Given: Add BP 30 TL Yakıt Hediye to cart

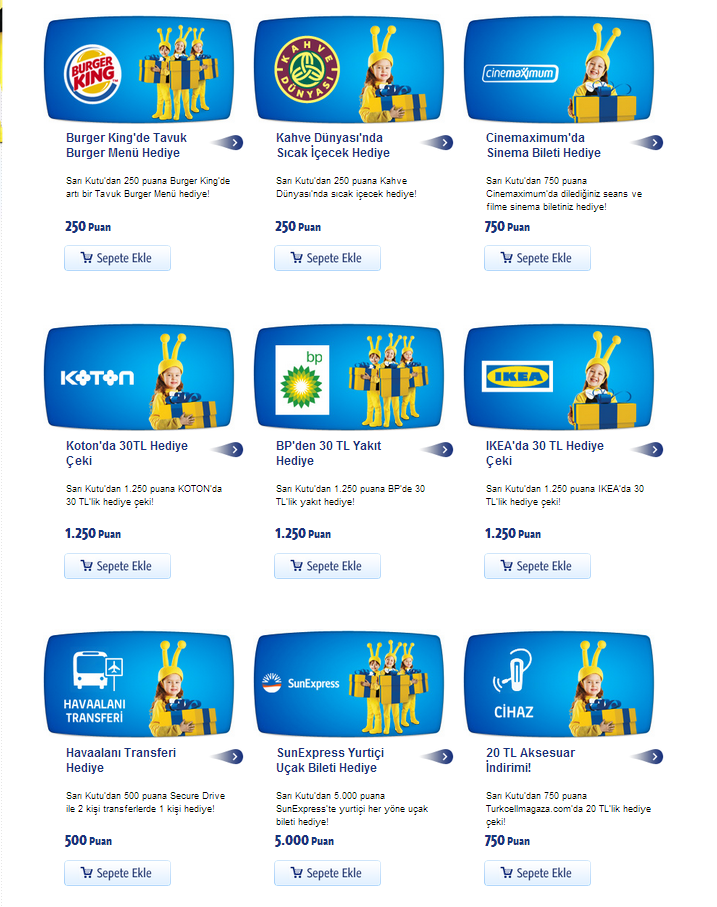Looking at the screenshot, I should pos(327,566).
